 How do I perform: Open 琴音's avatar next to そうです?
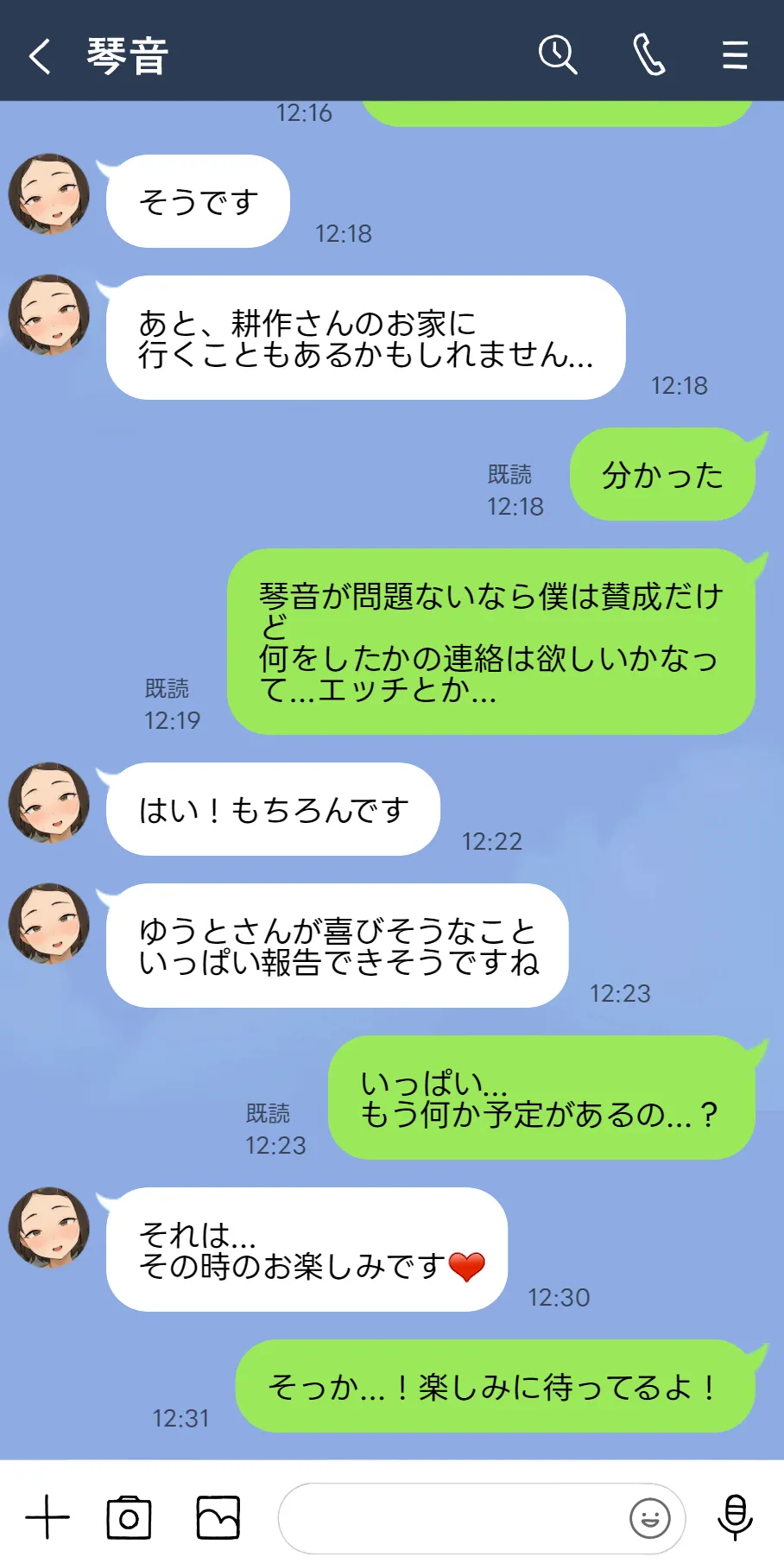click(49, 194)
